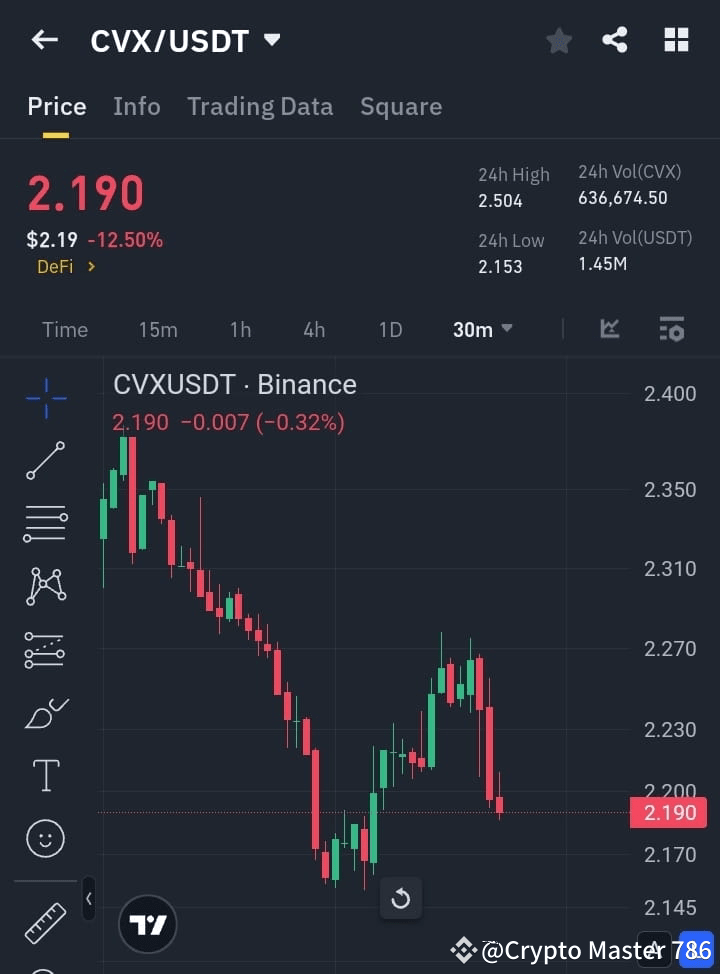720x974 pixels.
Task: Select the ruler measurement tool
Action: point(45,922)
